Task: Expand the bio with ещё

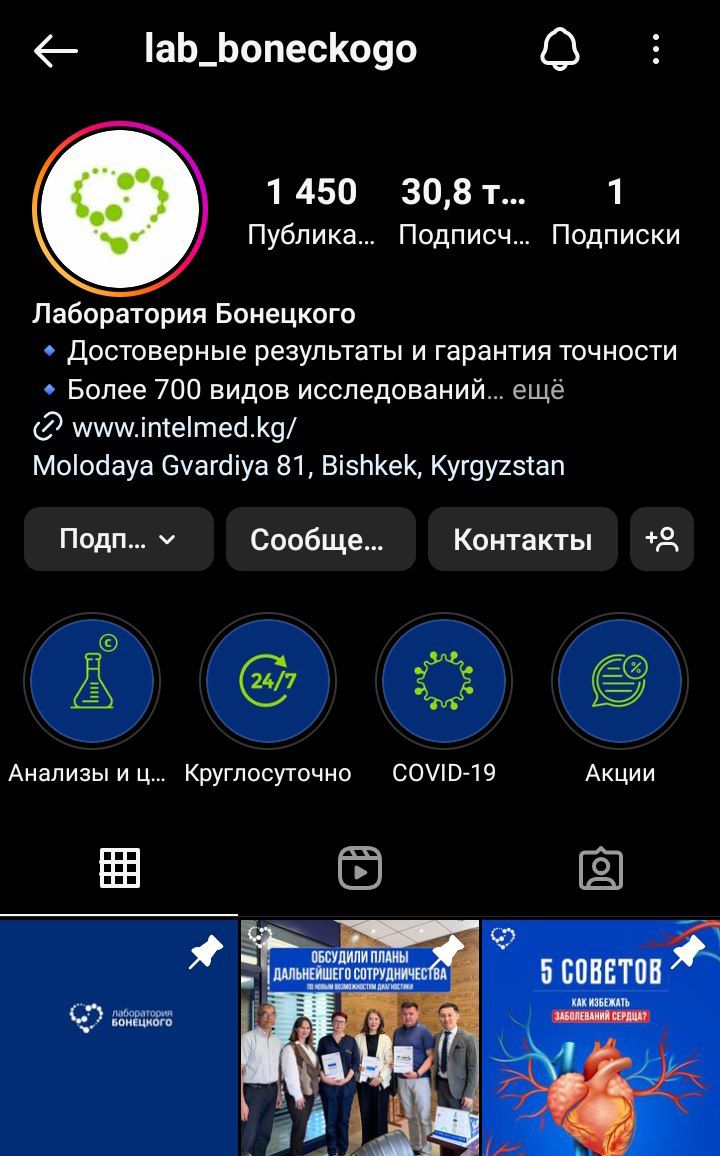Action: (539, 390)
